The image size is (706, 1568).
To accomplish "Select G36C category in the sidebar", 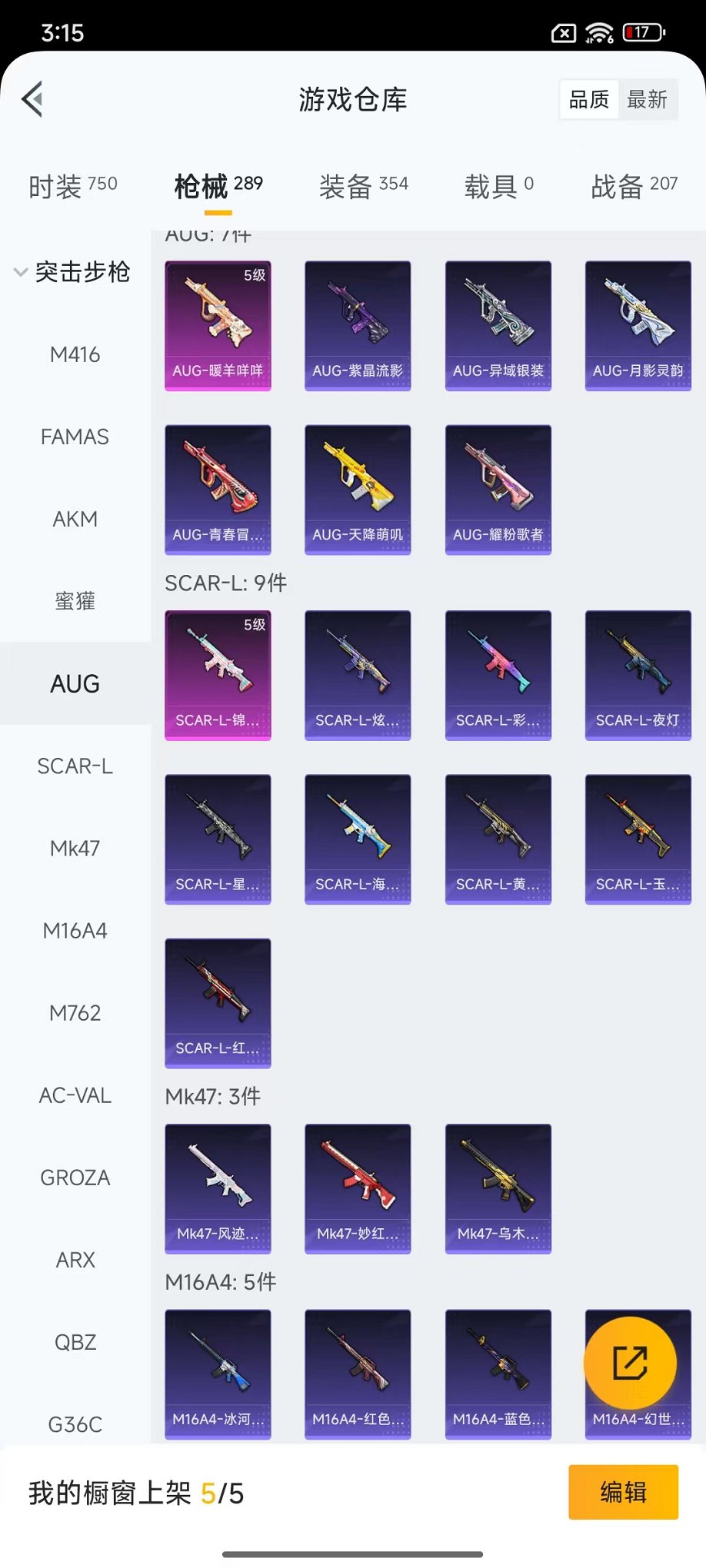I will tap(75, 1423).
